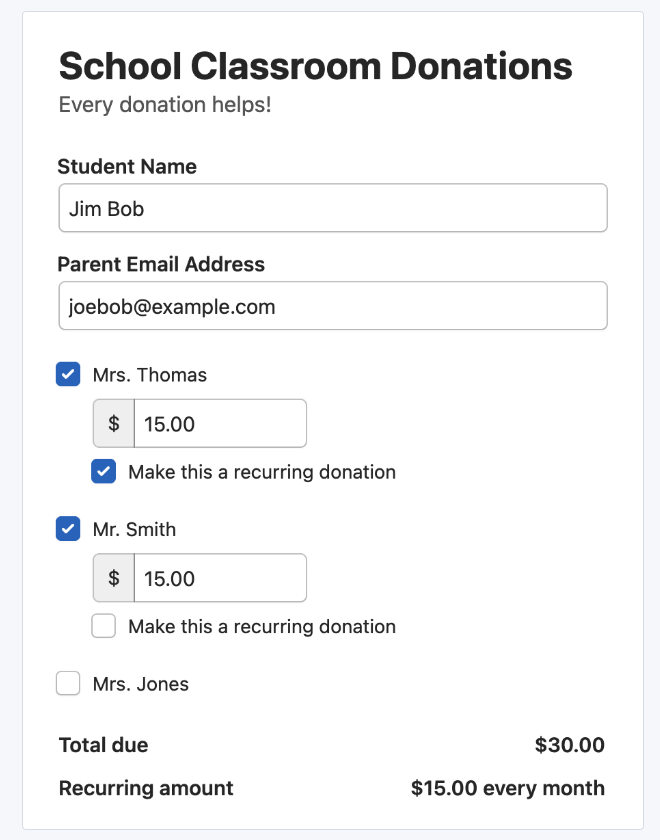Select the Mrs. Jones checkbox

point(68,684)
